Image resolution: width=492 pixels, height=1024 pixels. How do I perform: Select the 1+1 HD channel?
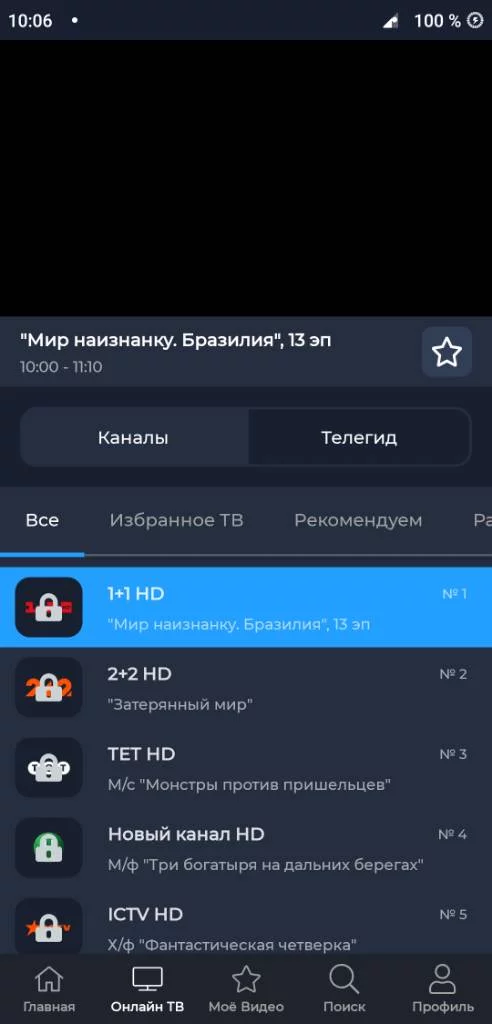[246, 607]
